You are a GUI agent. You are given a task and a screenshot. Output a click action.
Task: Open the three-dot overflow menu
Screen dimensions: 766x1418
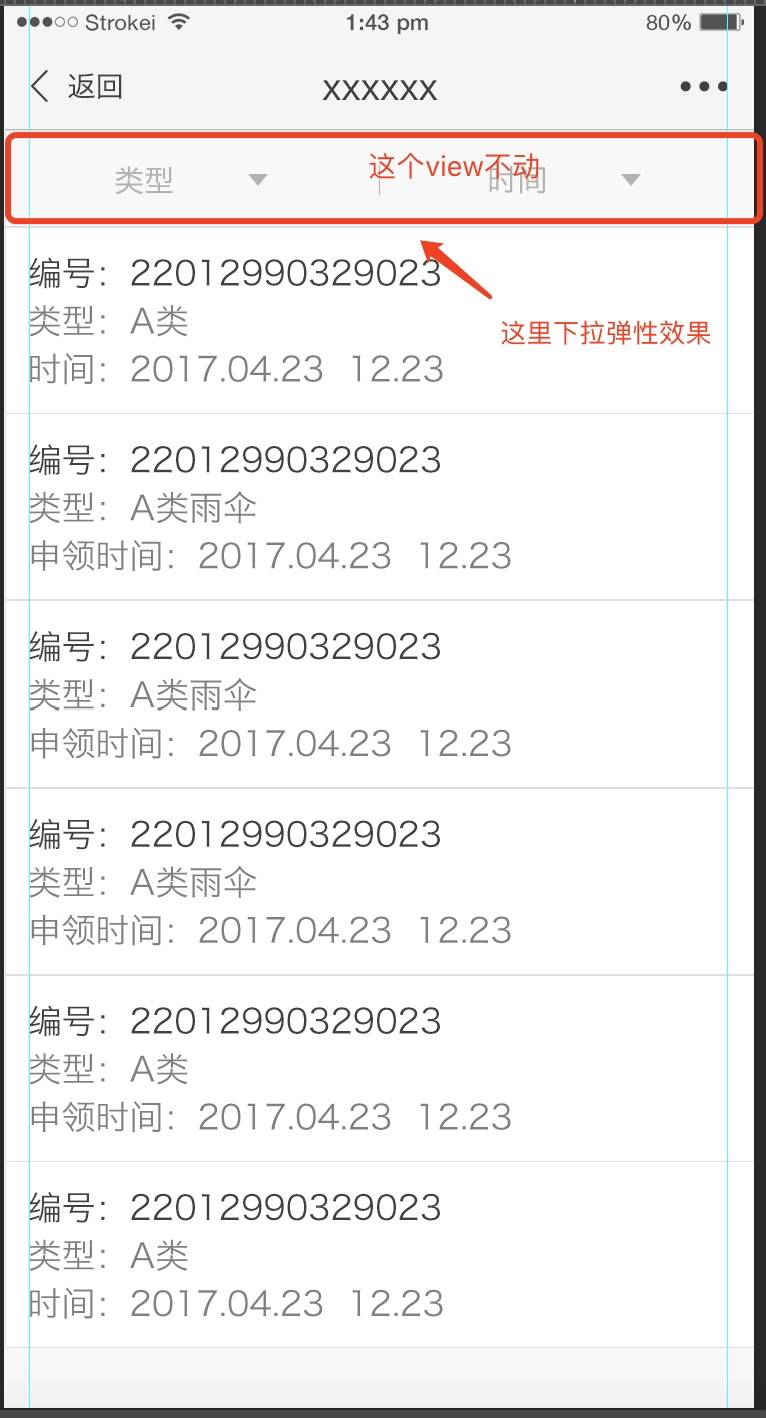click(703, 87)
